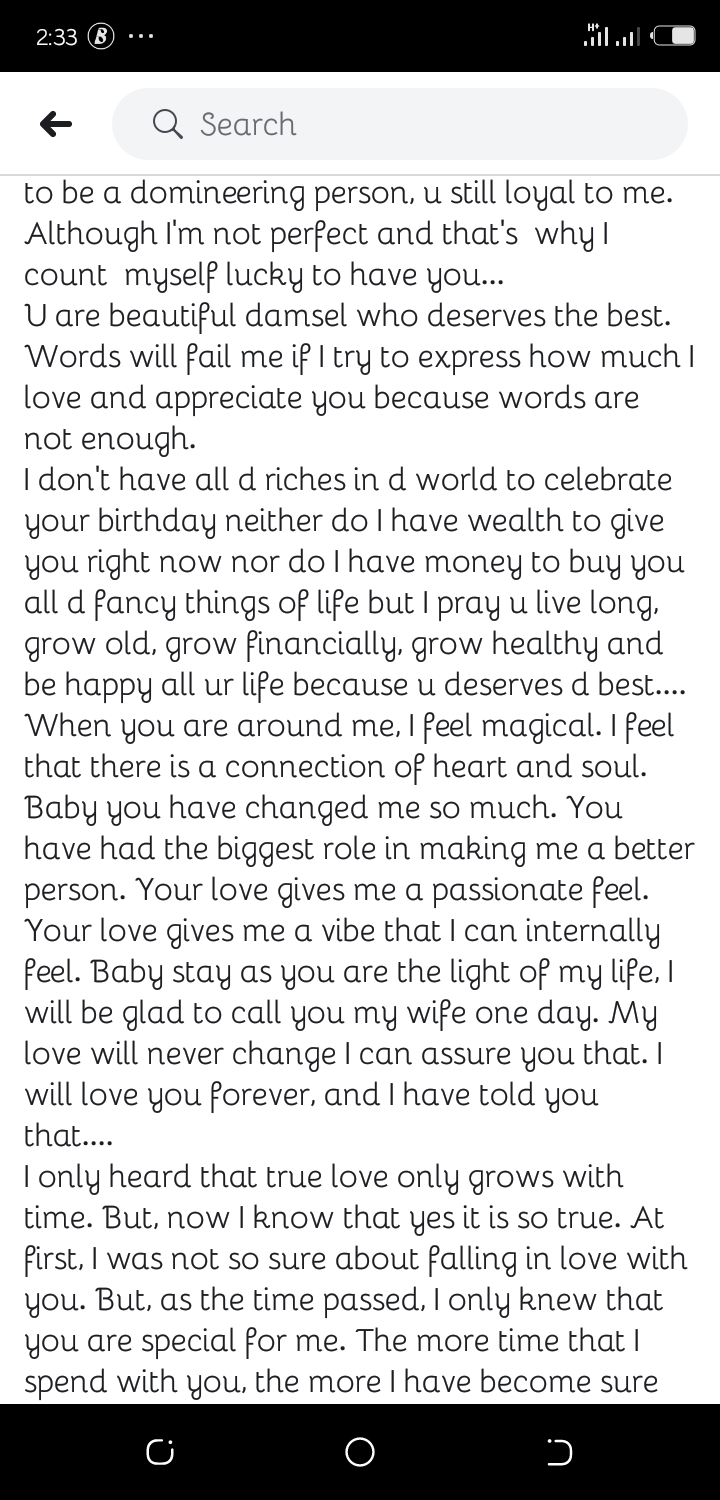Open the recent apps view
The width and height of the screenshot is (720, 1500).
pos(159,1451)
